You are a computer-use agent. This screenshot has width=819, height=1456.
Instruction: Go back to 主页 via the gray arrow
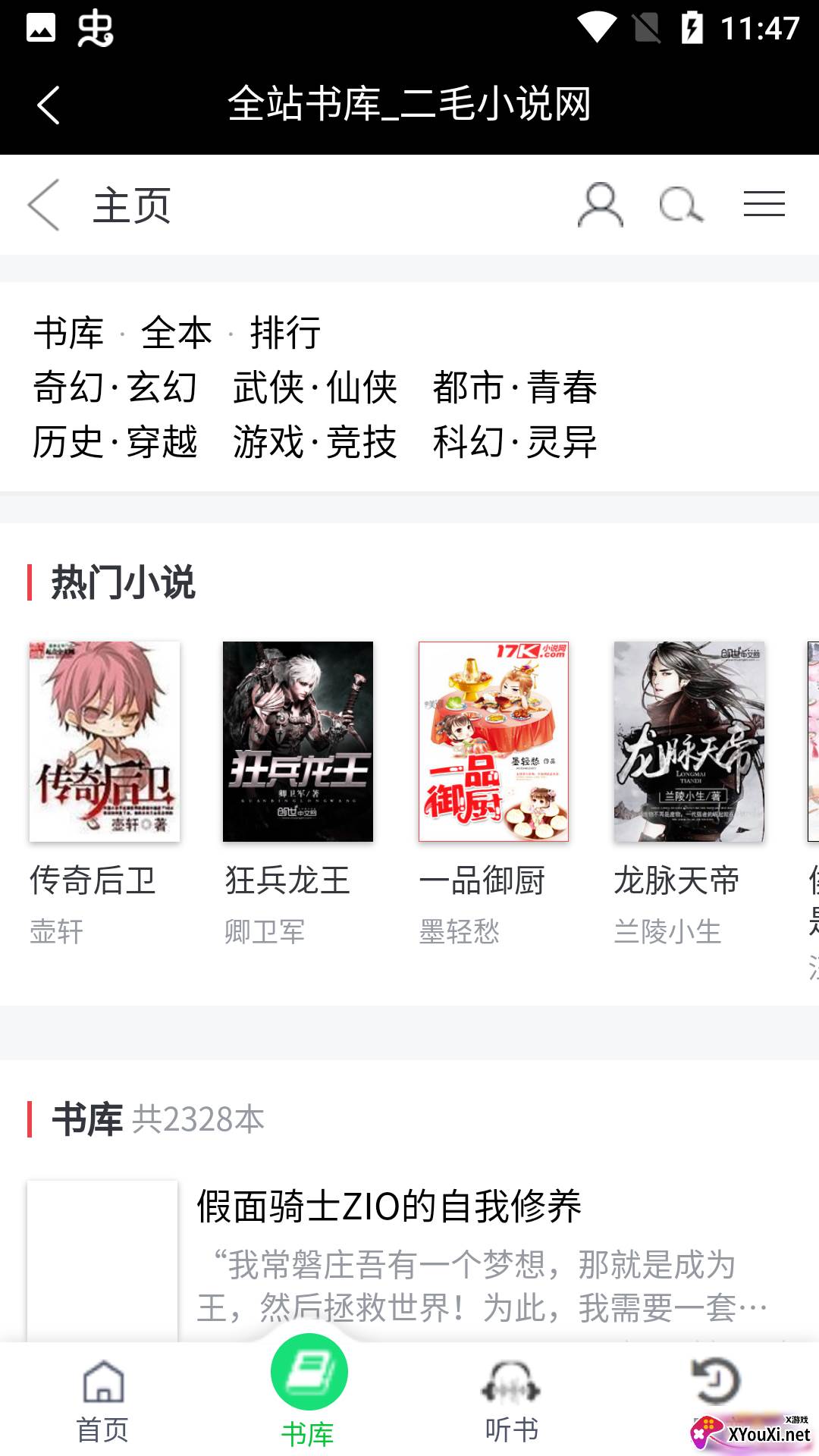click(x=44, y=205)
